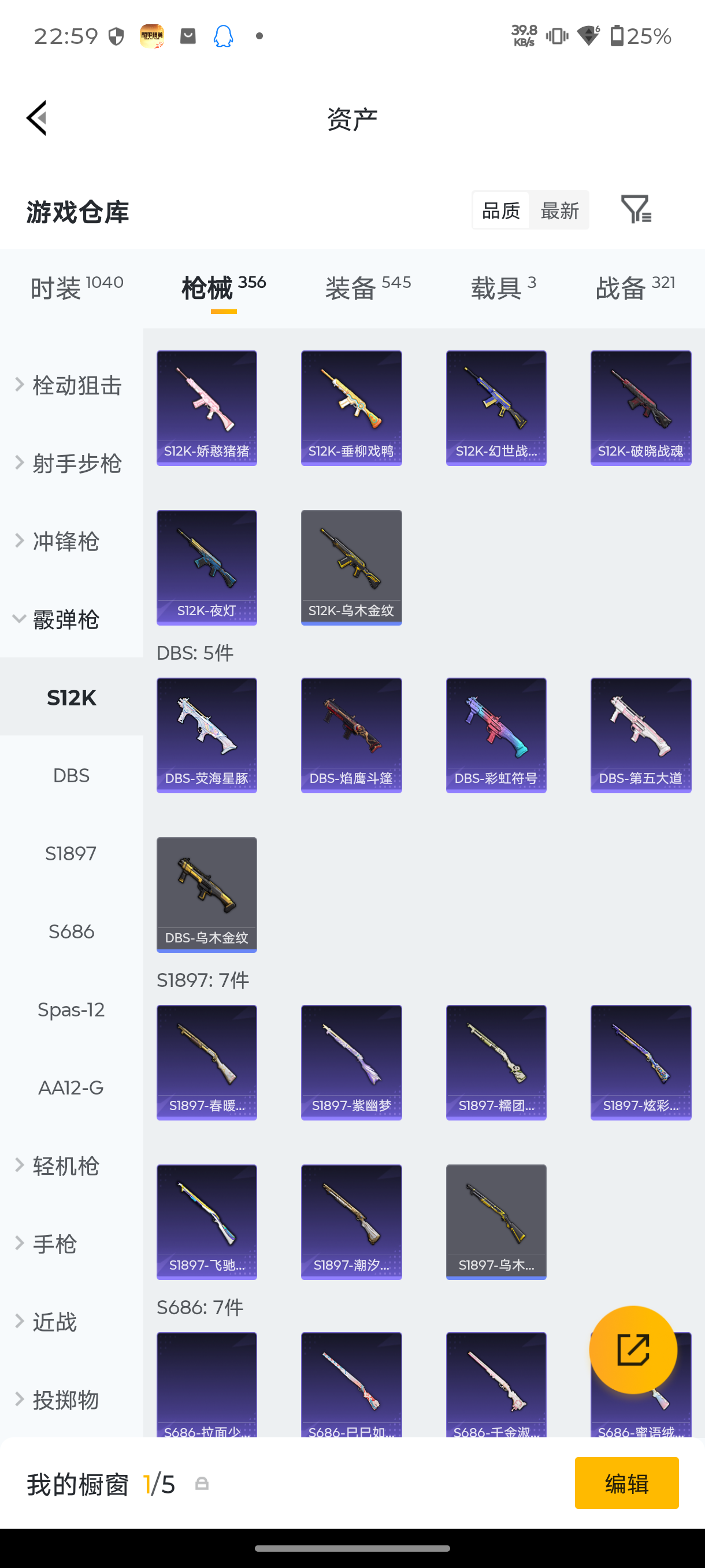Open the S12K-娇憨猪猪 skin
The image size is (705, 1568).
(x=207, y=408)
